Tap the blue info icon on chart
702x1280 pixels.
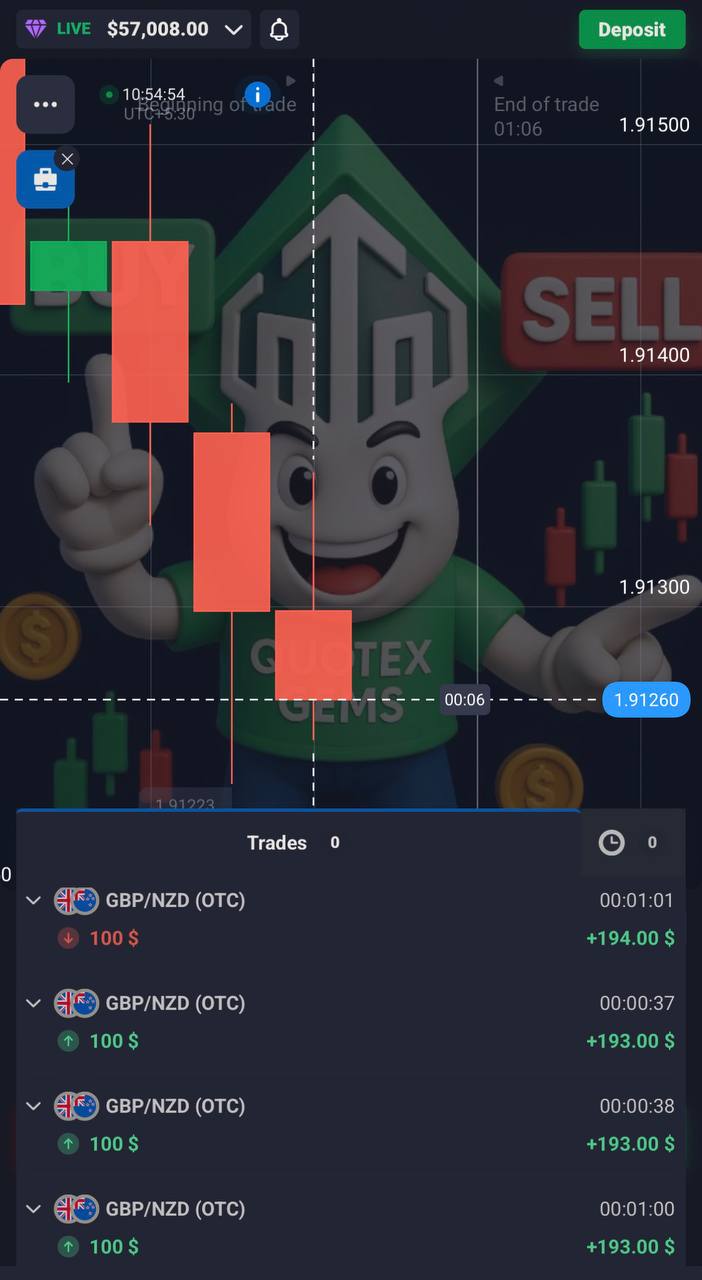(258, 95)
